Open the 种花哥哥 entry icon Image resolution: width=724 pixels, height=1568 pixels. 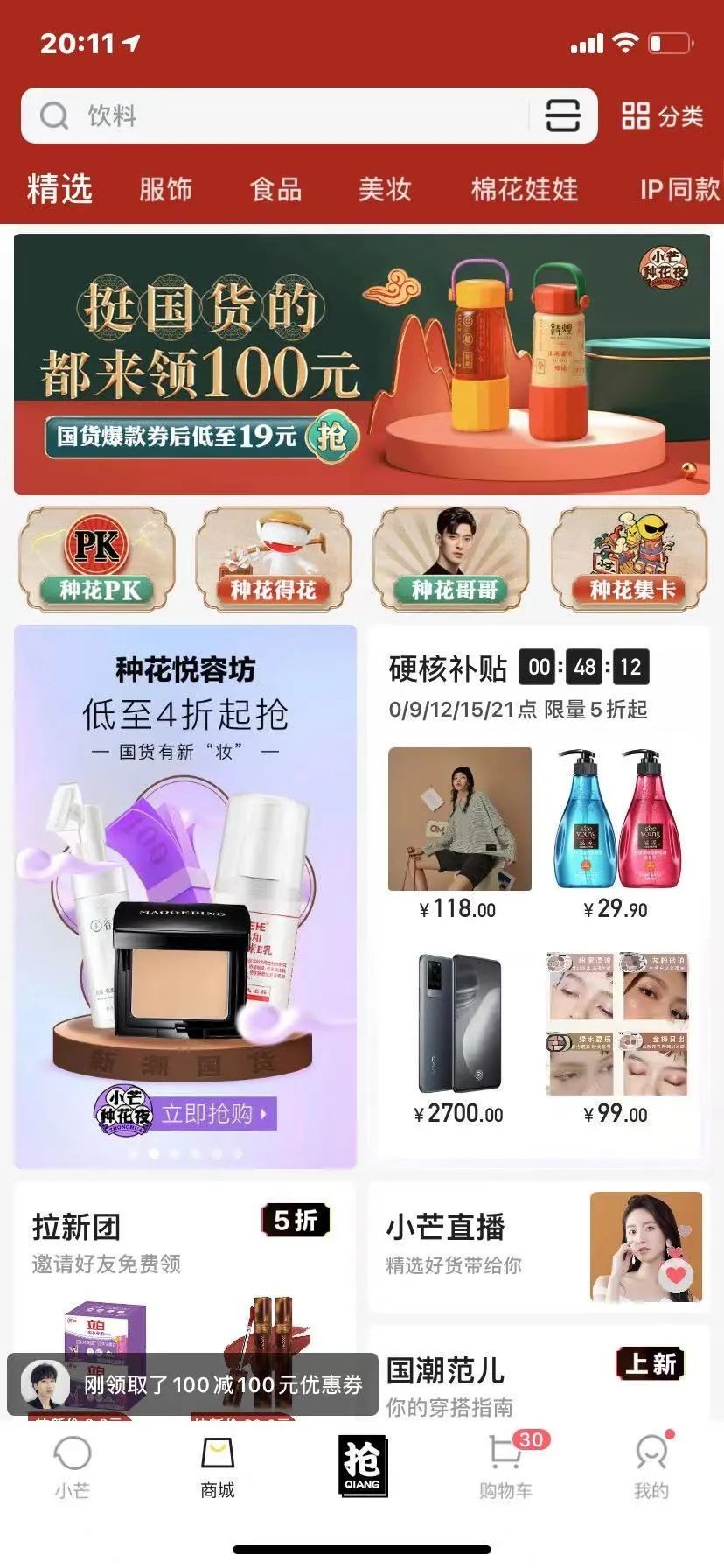pyautogui.click(x=451, y=558)
